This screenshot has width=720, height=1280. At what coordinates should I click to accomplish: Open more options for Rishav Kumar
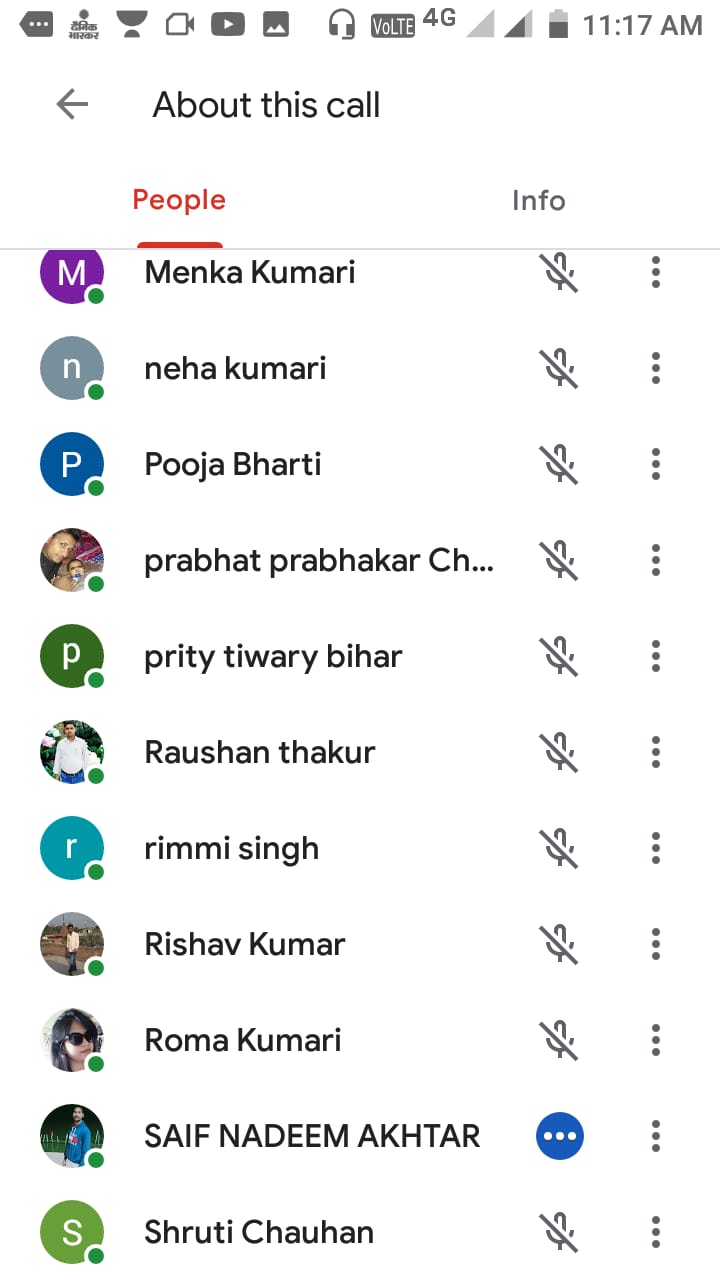[x=656, y=944]
